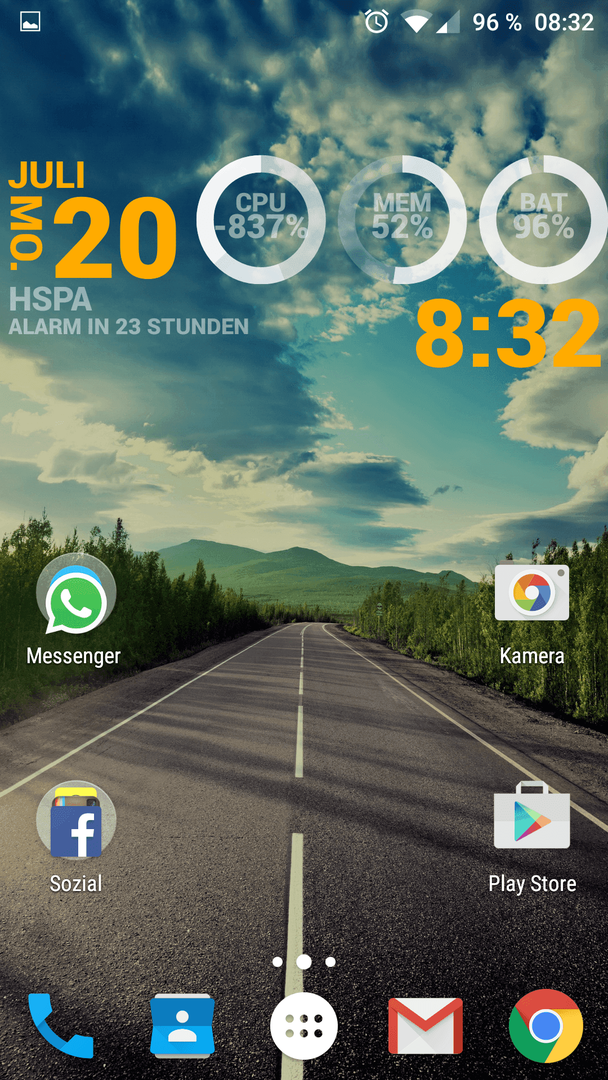
Task: Open the Messenger folder with WhatsApp
Action: tap(75, 600)
